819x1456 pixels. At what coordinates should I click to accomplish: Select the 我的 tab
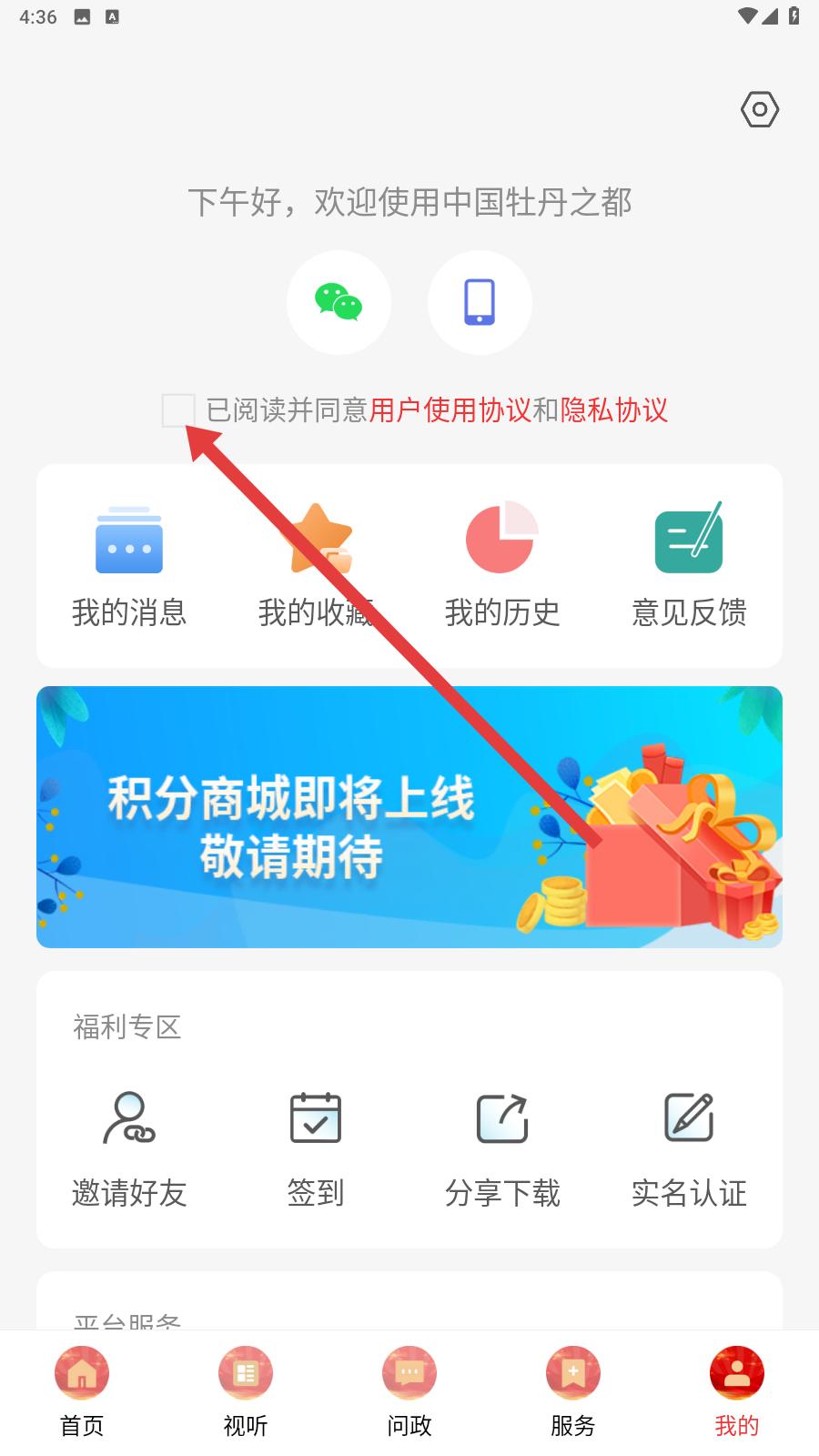[737, 1392]
